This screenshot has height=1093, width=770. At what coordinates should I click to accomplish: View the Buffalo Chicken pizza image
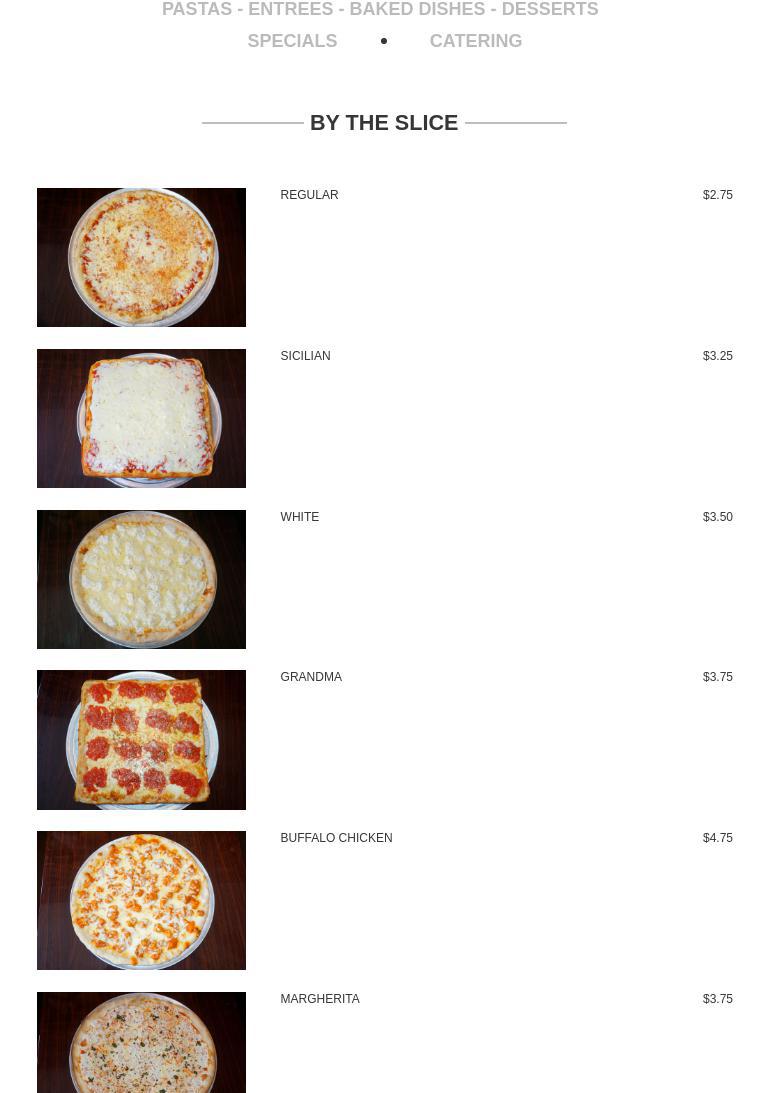point(141,900)
